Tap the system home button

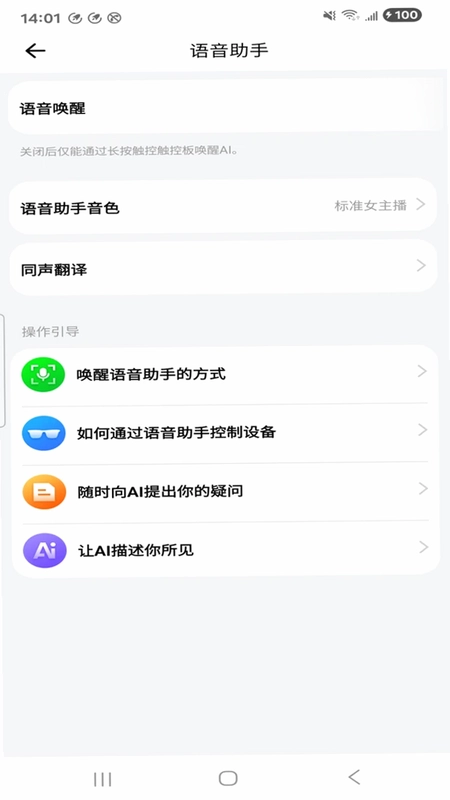point(228,778)
